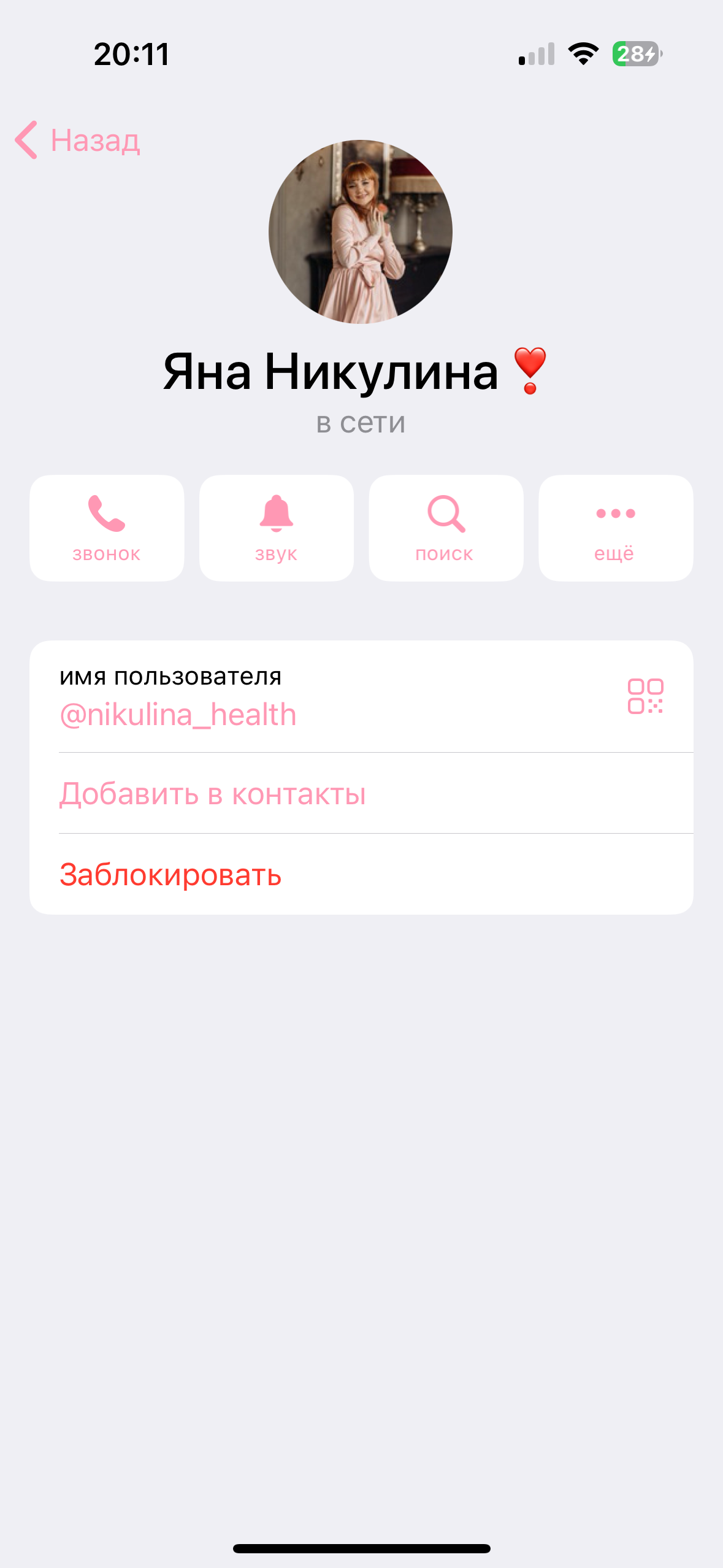Search in chat using поиск button
This screenshot has height=1568, width=723.
pos(446,528)
